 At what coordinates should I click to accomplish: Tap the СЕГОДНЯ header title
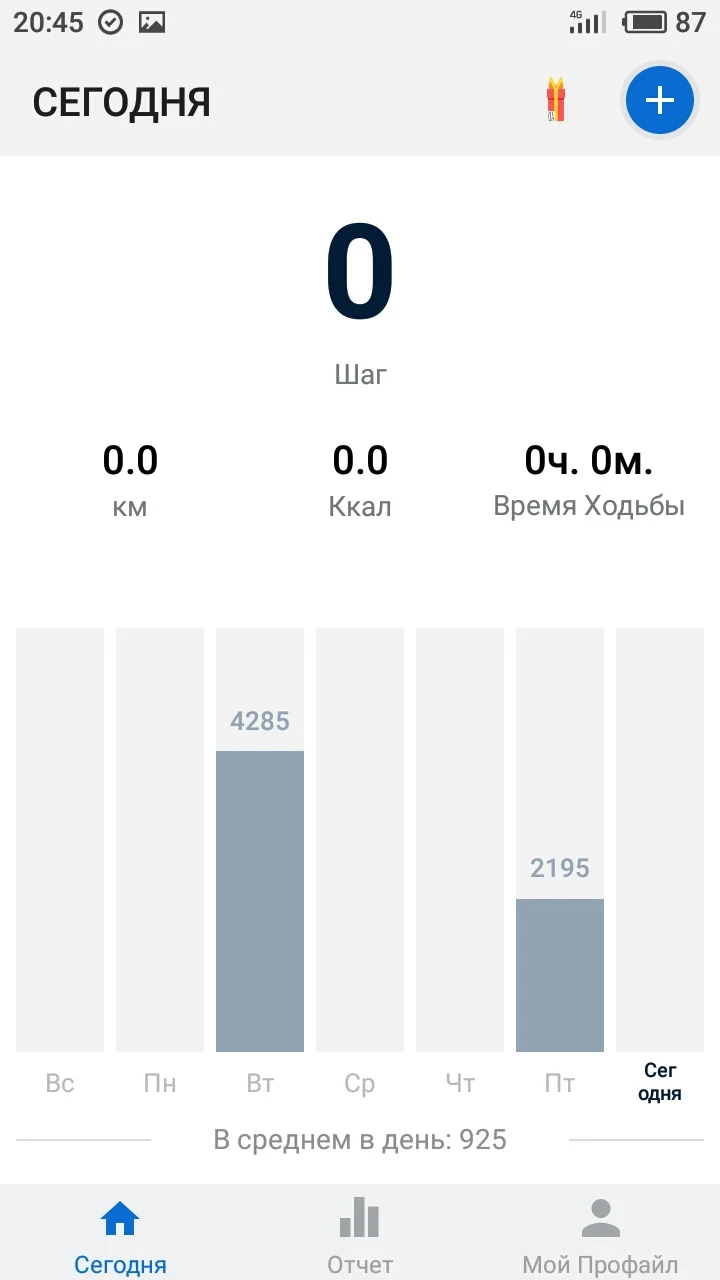pyautogui.click(x=122, y=101)
